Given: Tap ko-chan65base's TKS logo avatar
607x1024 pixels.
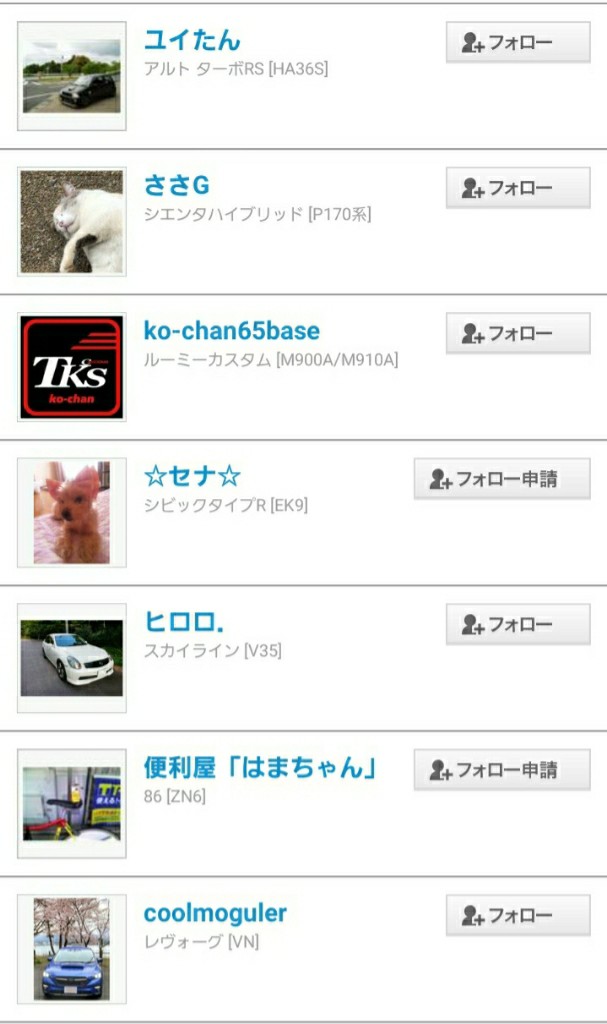Looking at the screenshot, I should pyautogui.click(x=72, y=367).
